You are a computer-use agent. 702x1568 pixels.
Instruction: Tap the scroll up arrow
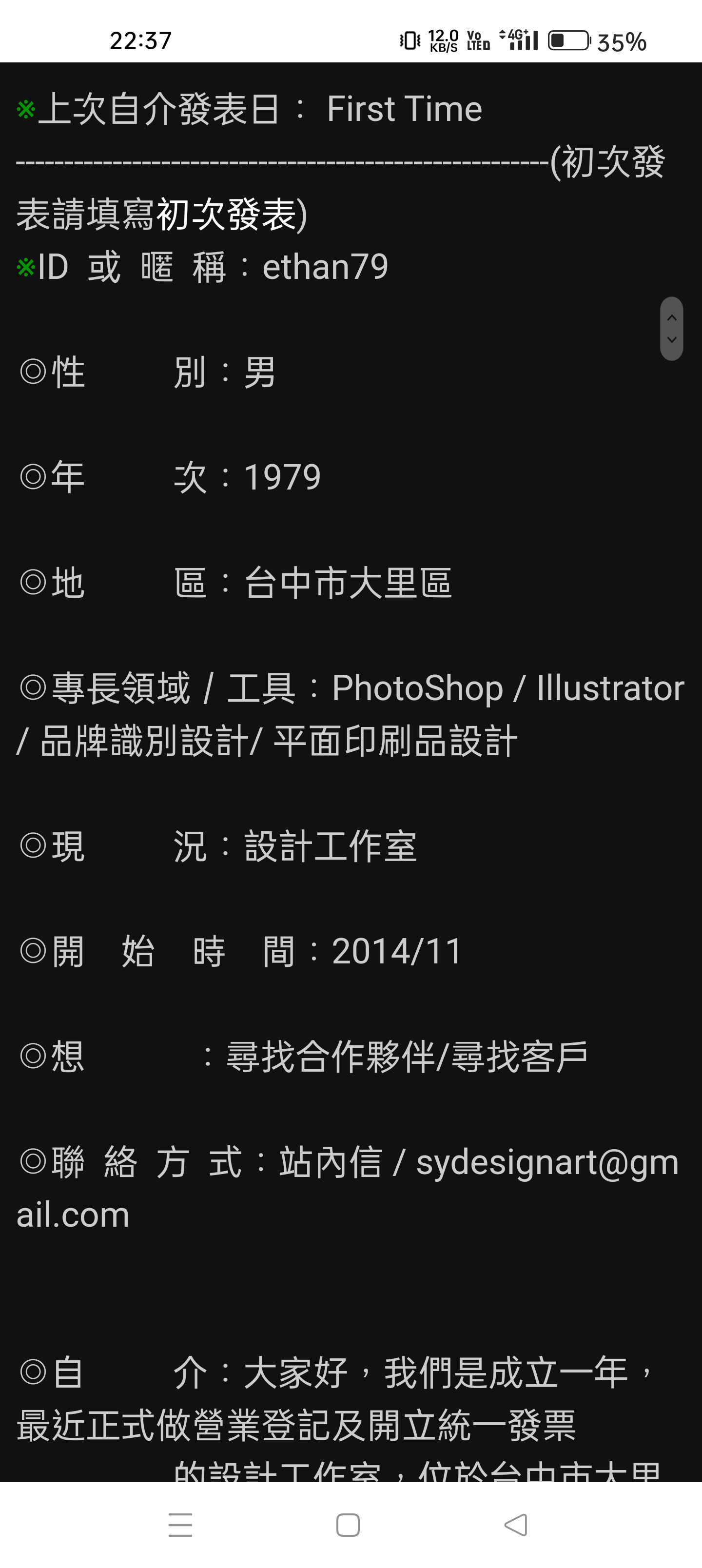pos(672,318)
